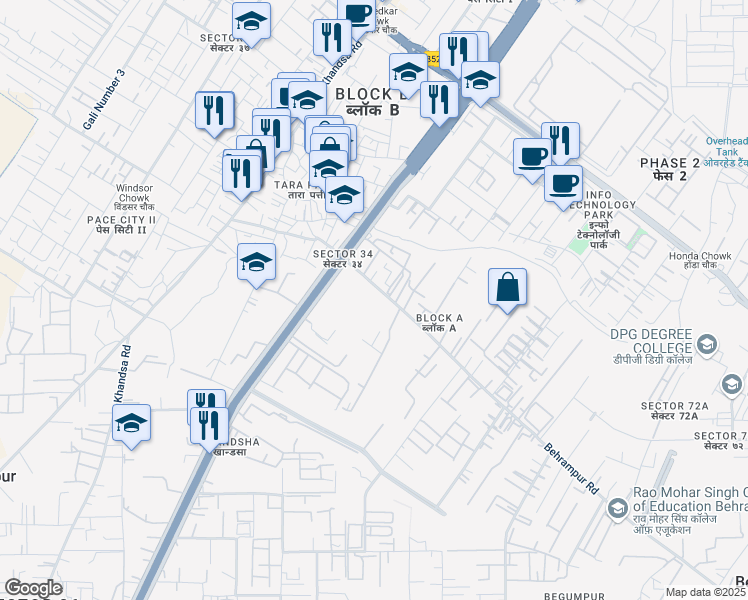The image size is (748, 600).
Task: Open Rao Mohar Singh College of Education pin
Action: tap(617, 508)
